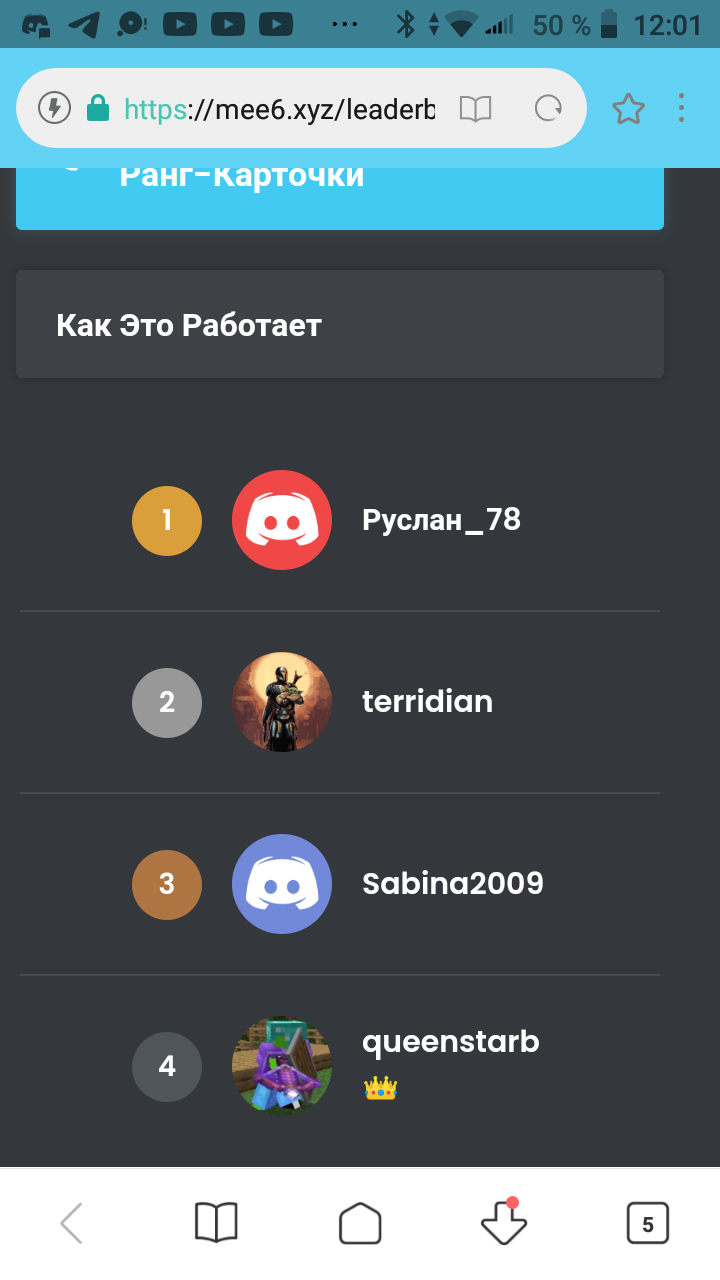Select terridian in the leaderboard
Screen dimensions: 720x1280
pyautogui.click(x=427, y=702)
